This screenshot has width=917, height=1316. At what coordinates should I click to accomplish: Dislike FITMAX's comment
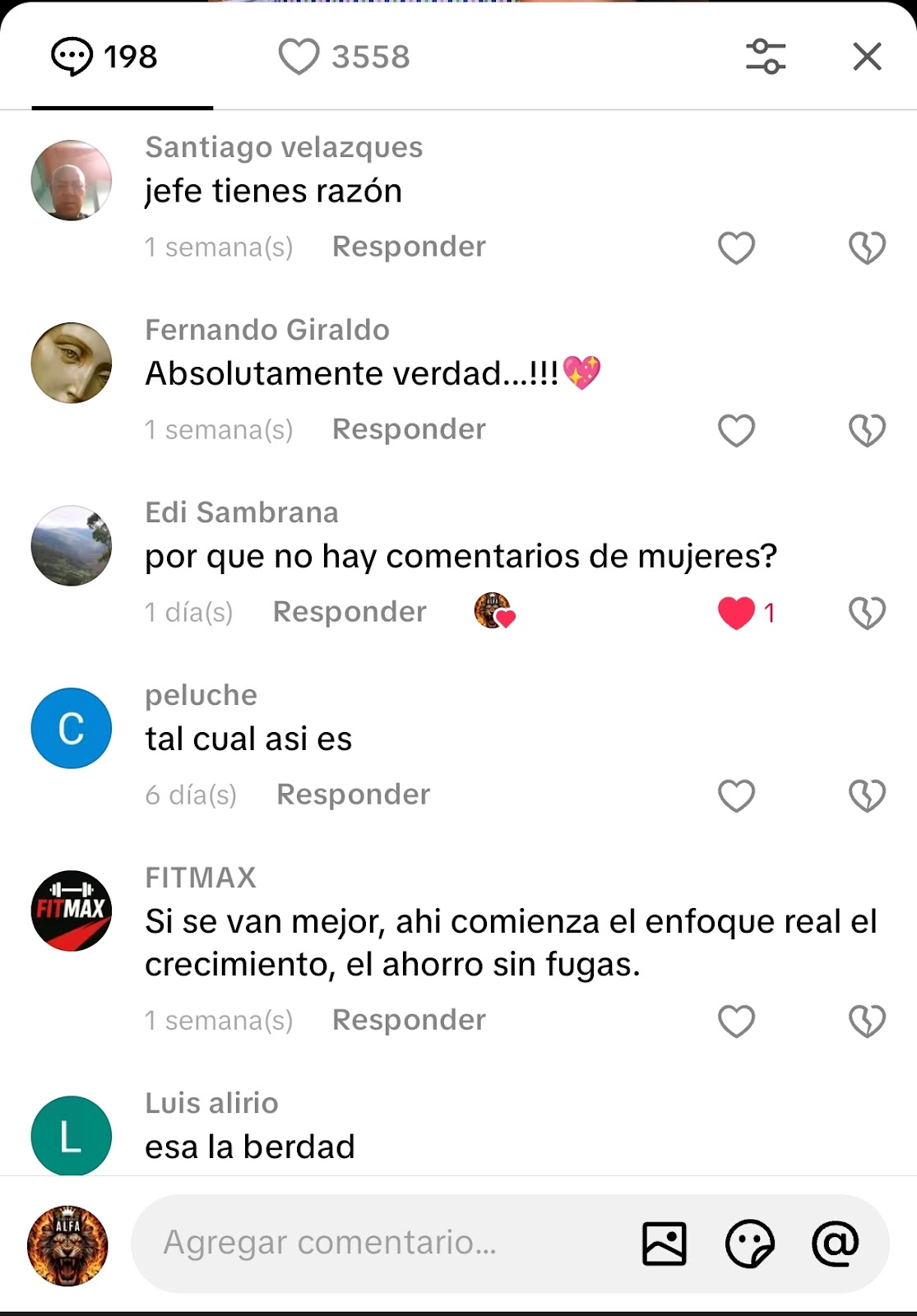(x=867, y=1021)
